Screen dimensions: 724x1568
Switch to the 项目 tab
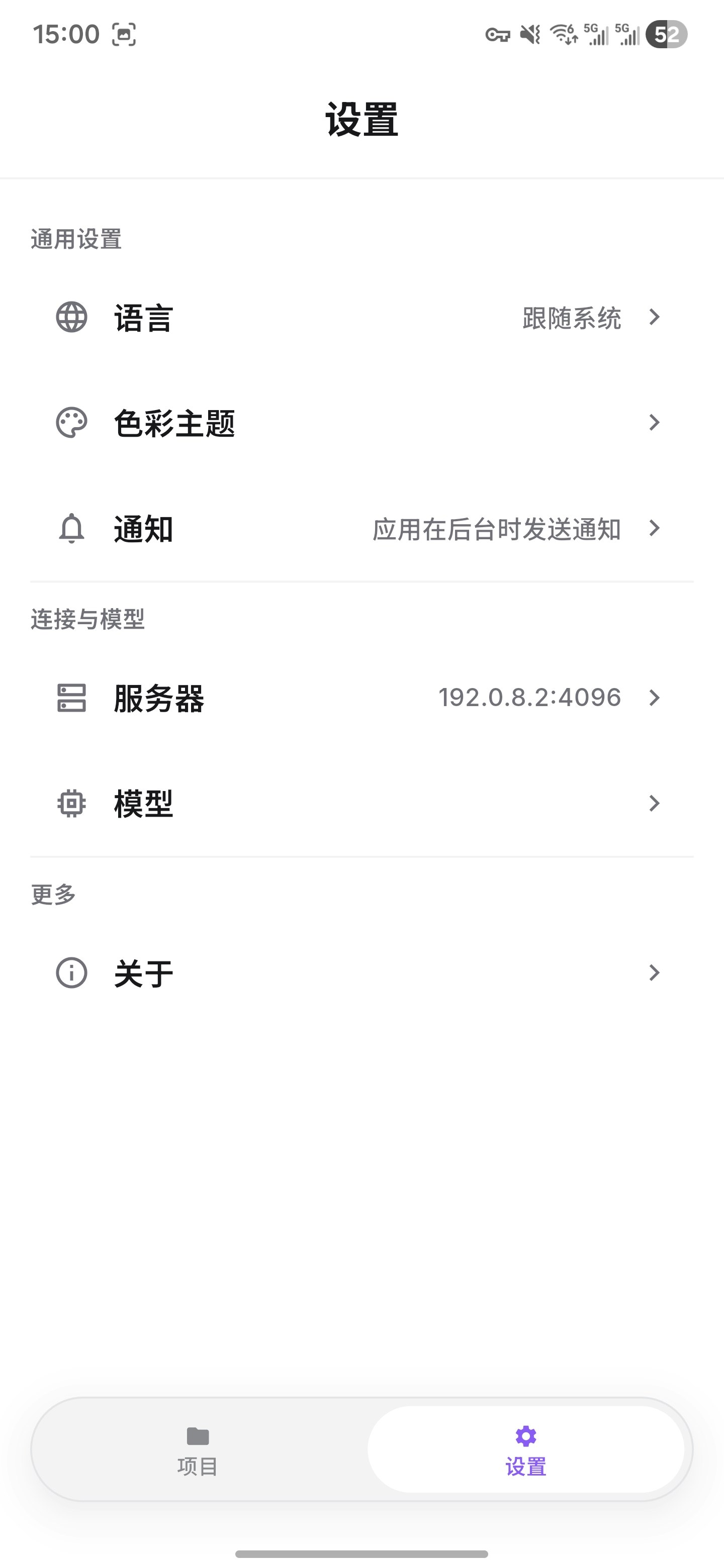click(198, 1450)
